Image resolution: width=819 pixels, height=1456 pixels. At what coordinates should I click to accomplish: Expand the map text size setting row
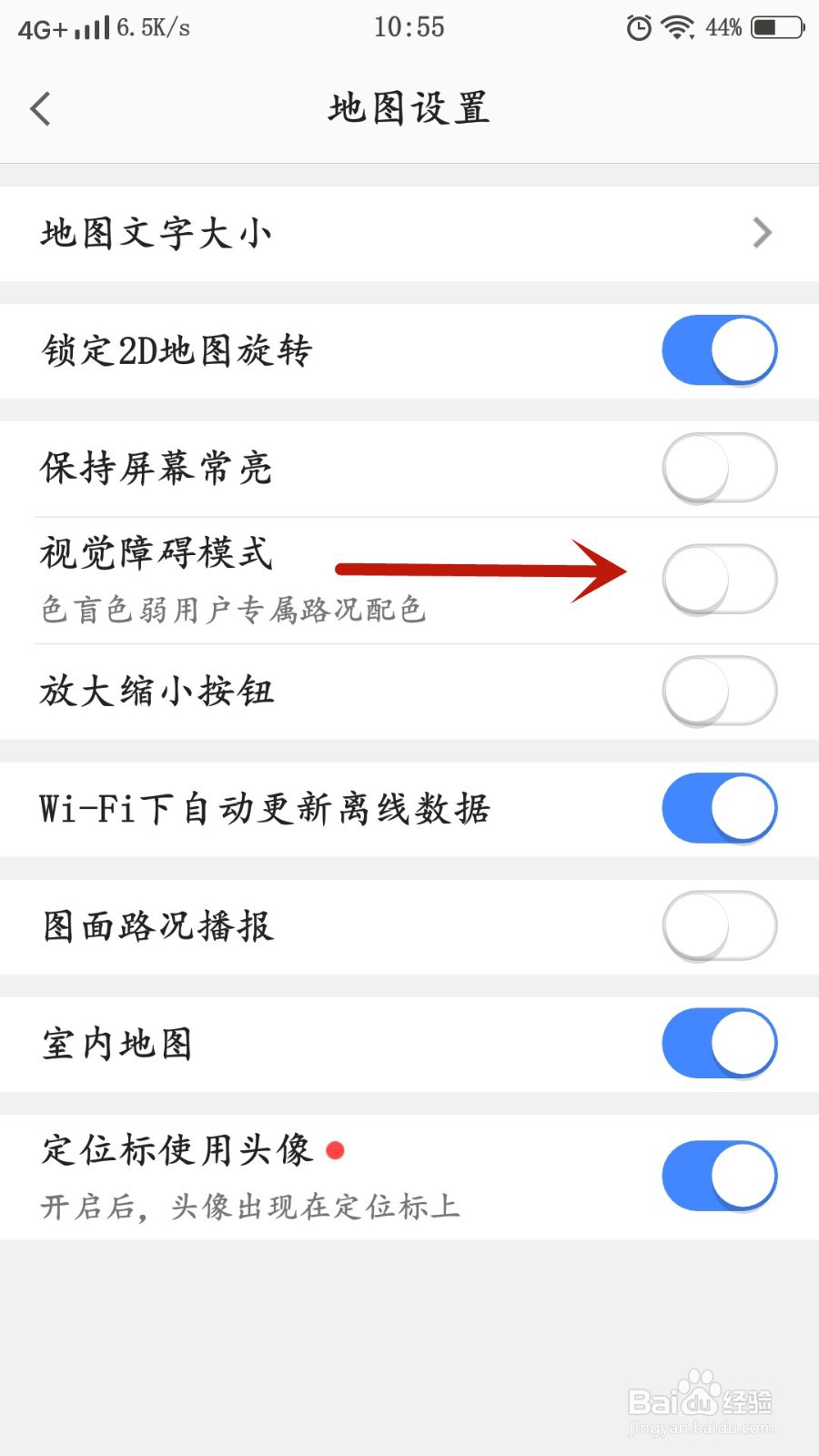coord(409,233)
